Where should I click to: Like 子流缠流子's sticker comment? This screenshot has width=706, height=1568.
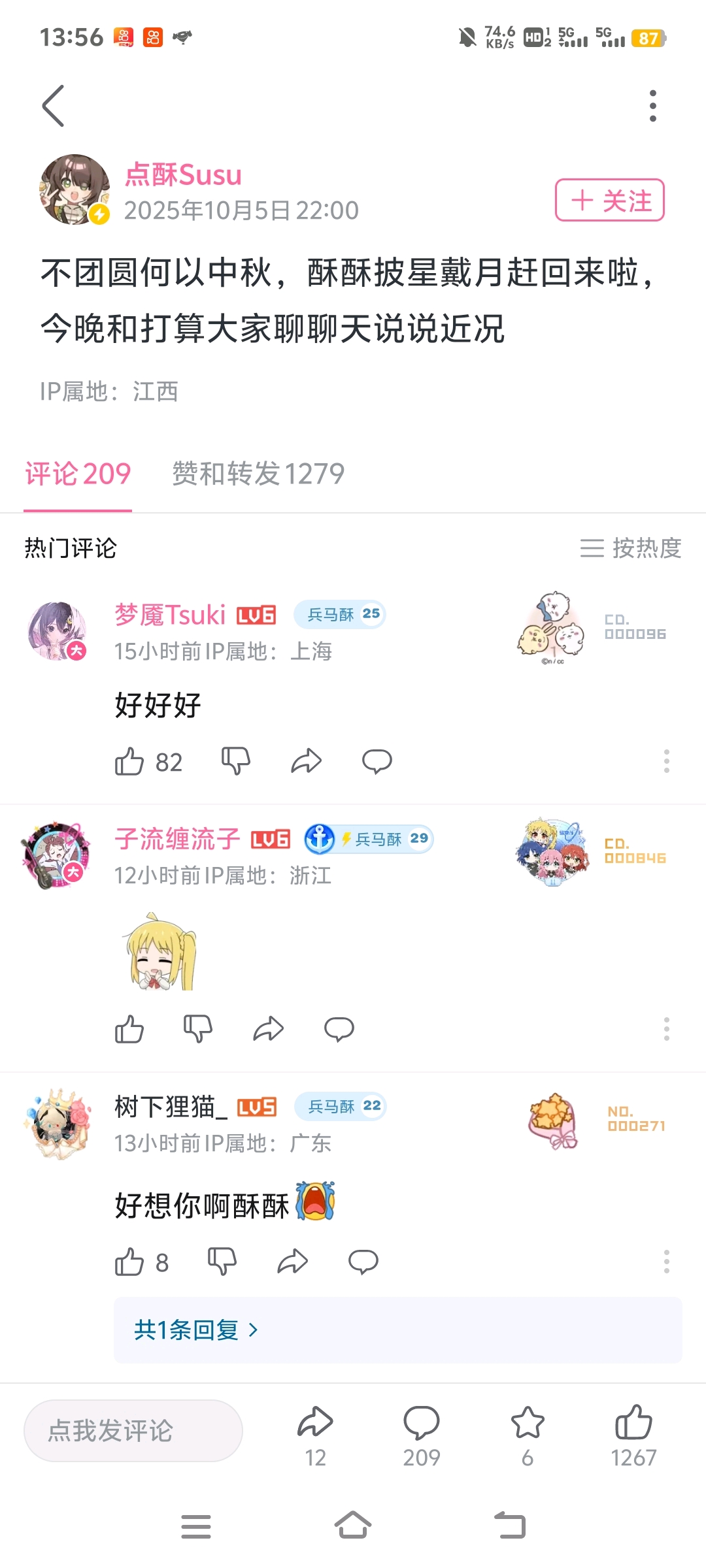click(129, 1030)
